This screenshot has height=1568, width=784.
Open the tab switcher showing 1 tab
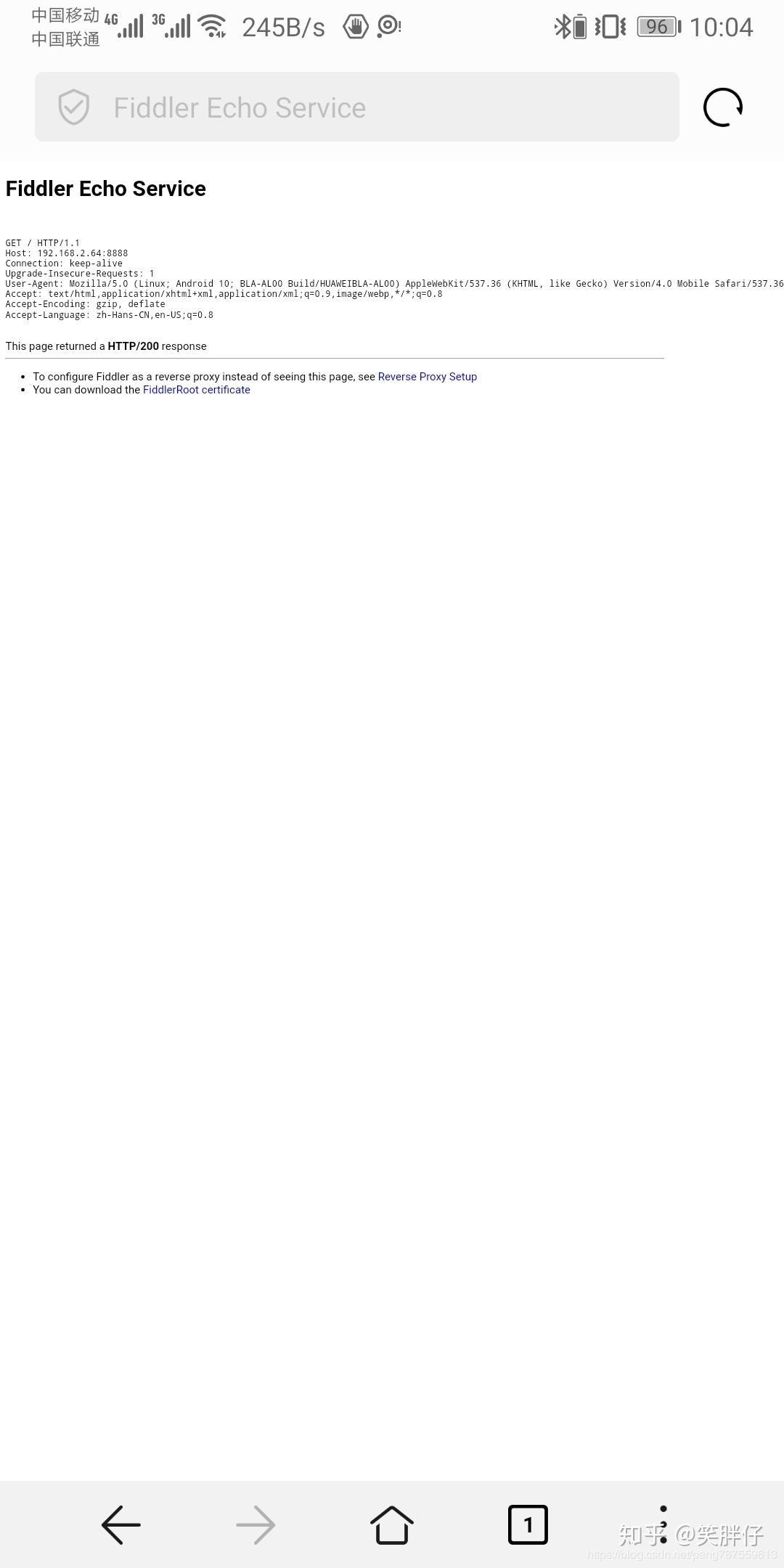pyautogui.click(x=528, y=1524)
